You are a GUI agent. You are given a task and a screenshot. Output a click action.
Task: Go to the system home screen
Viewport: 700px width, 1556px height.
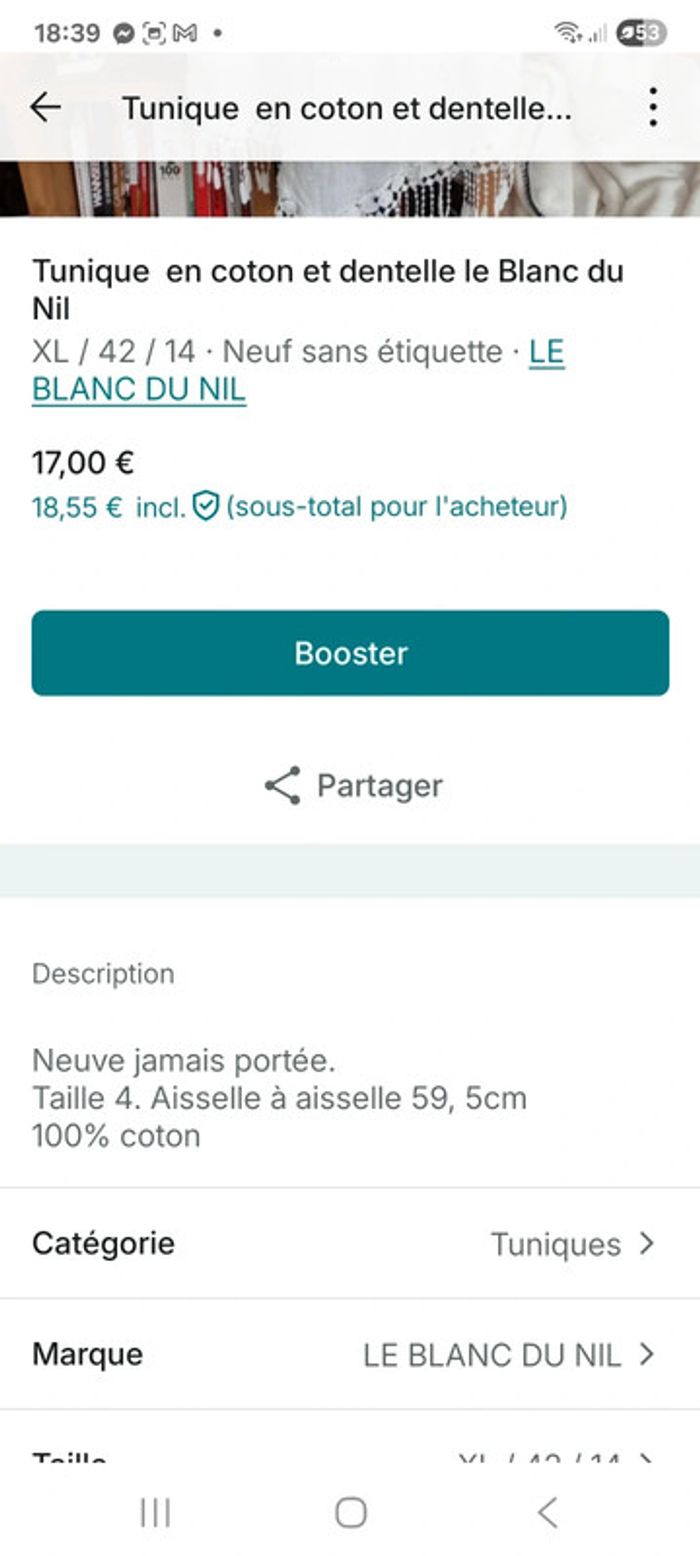pyautogui.click(x=350, y=1512)
